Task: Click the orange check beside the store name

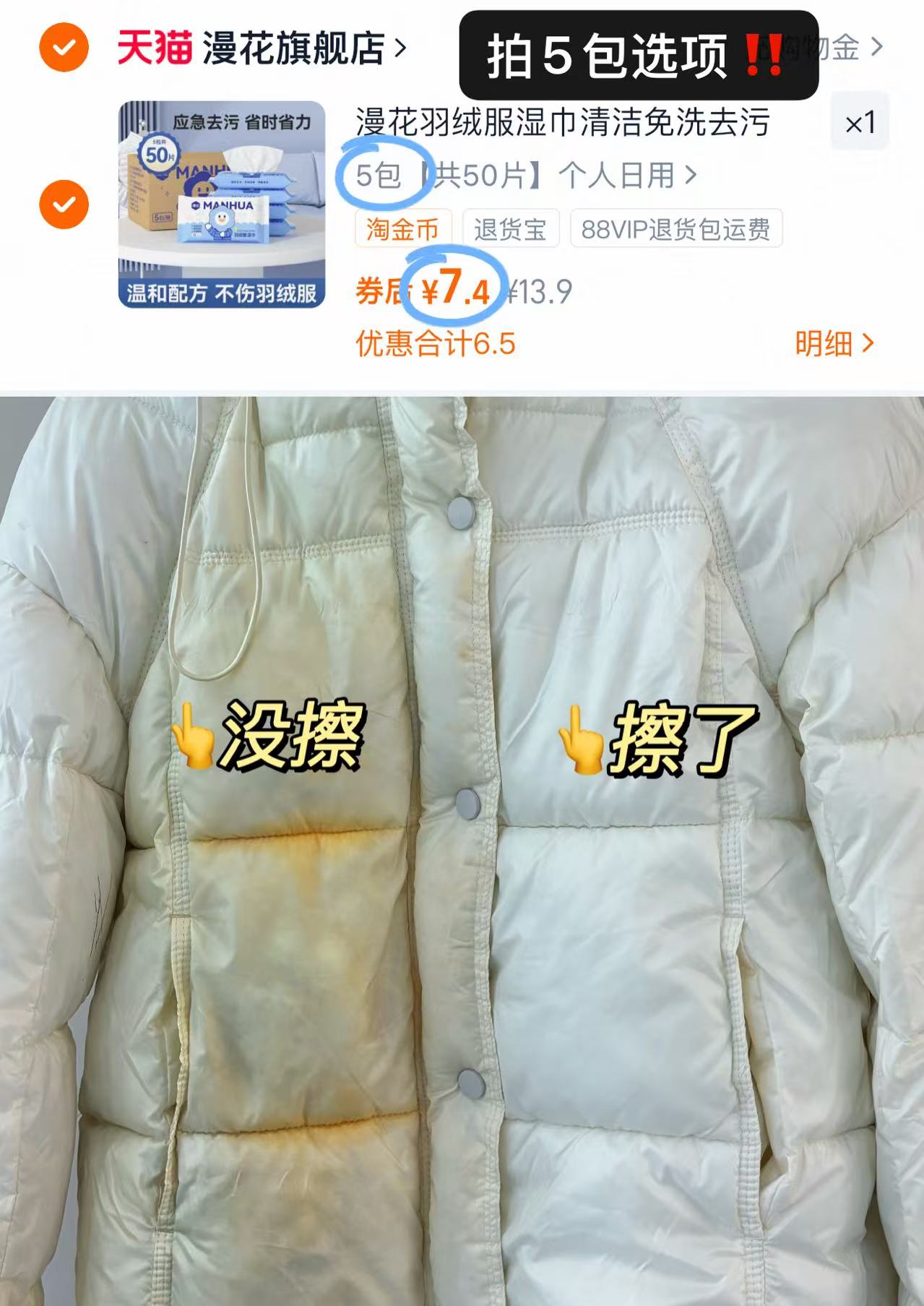Action: pos(64,45)
